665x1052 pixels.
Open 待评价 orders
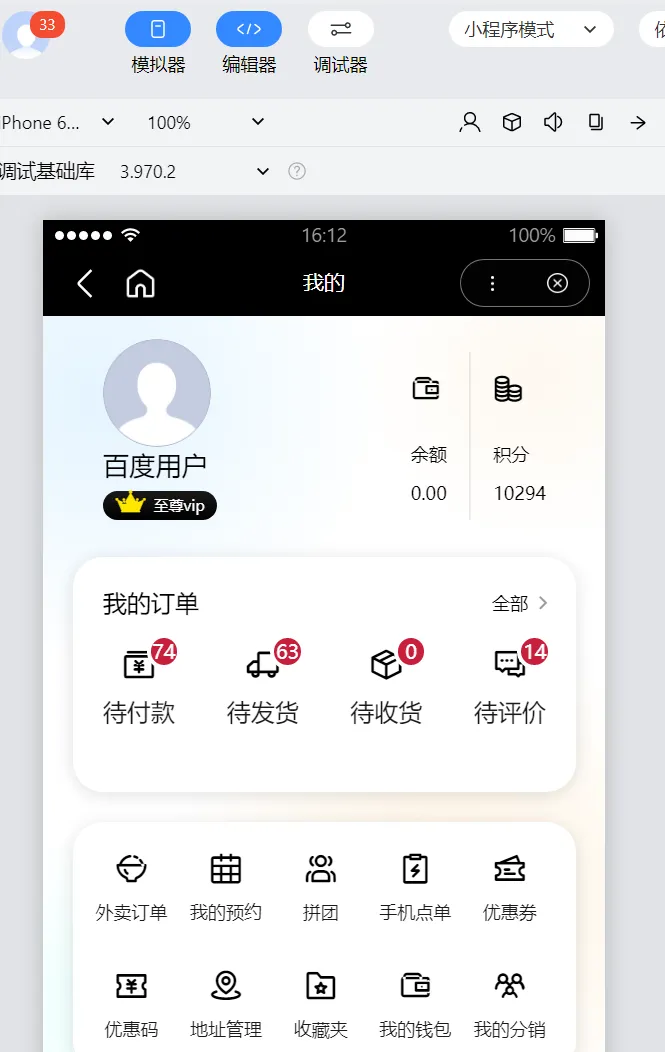tap(510, 685)
